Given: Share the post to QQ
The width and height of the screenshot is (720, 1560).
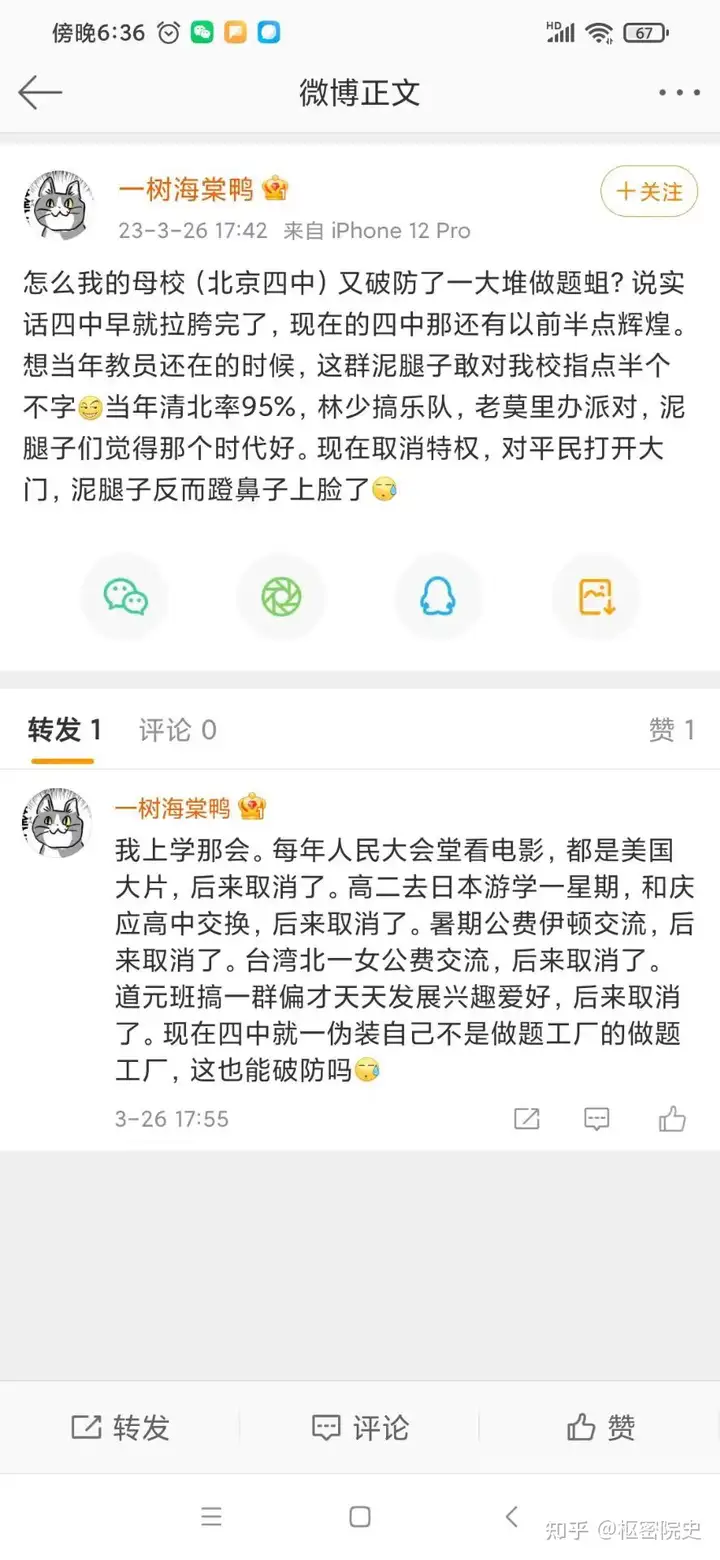Looking at the screenshot, I should [x=438, y=597].
